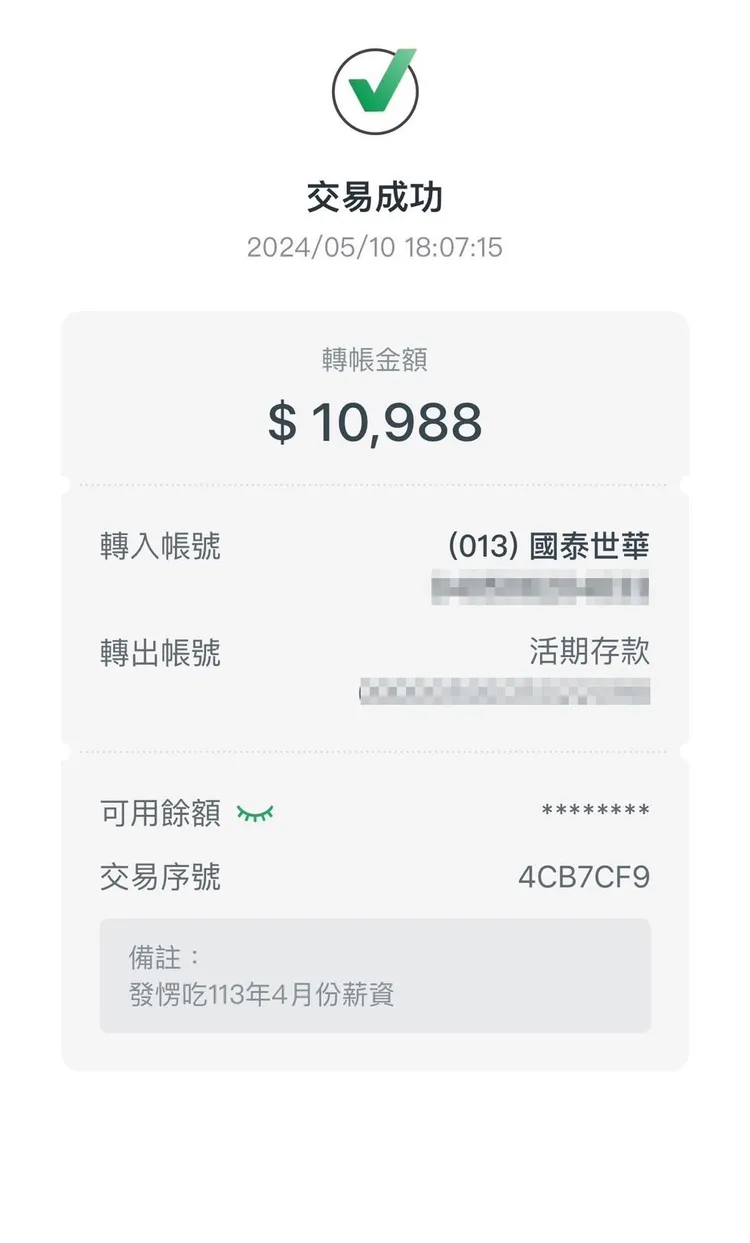Click the (013) 國泰世華 bank label

[551, 546]
